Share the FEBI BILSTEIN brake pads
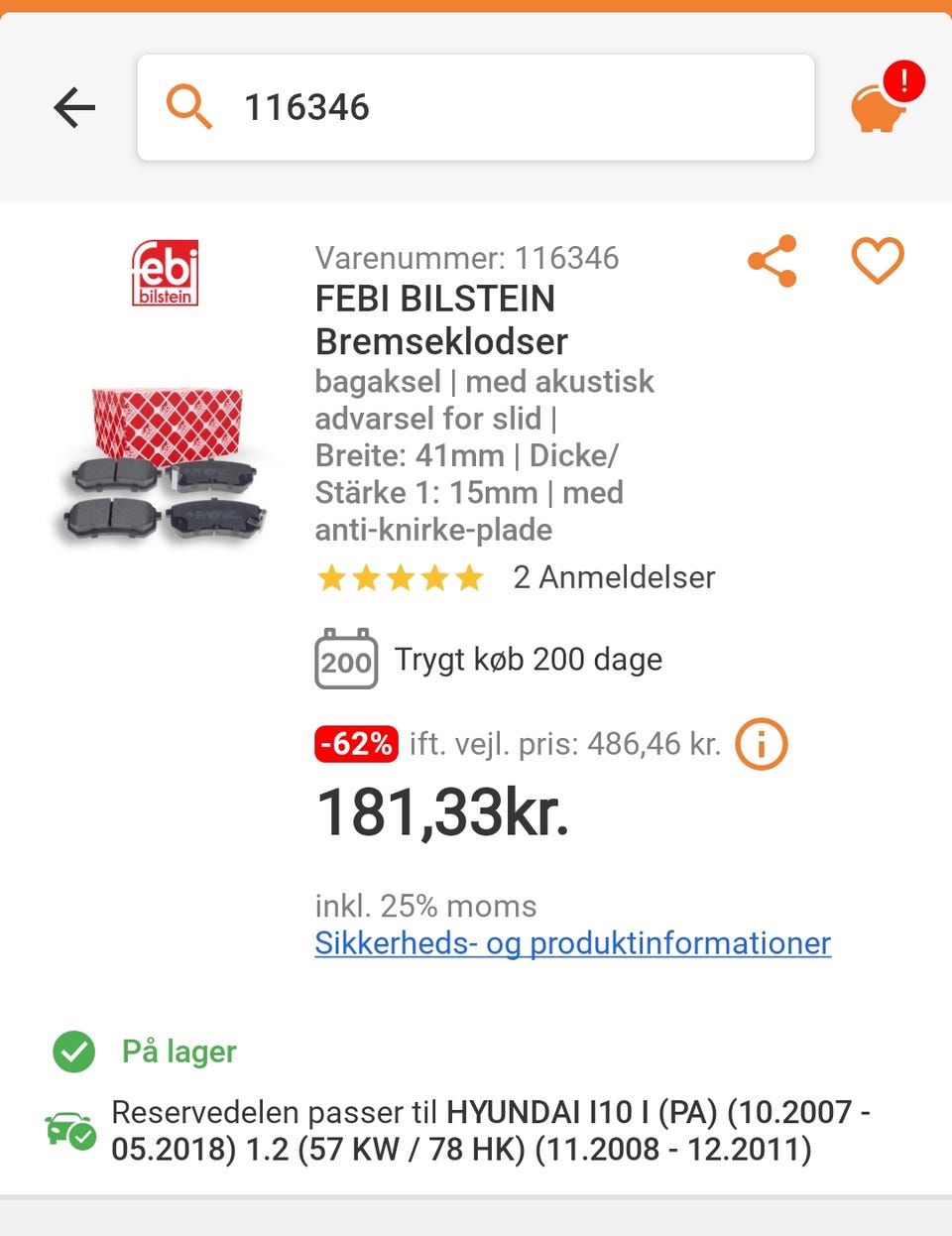The image size is (952, 1236). click(773, 261)
